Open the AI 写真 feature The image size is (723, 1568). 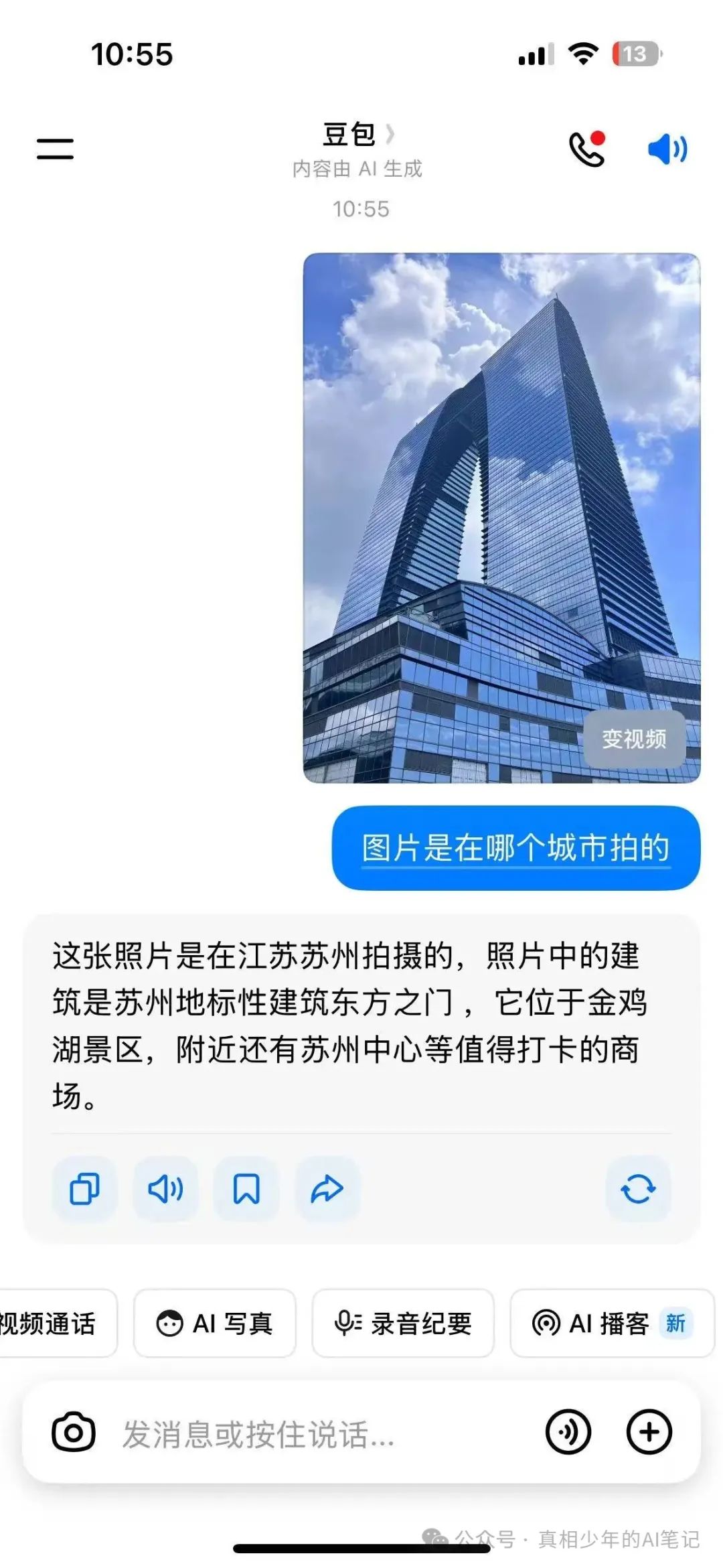click(x=215, y=1324)
